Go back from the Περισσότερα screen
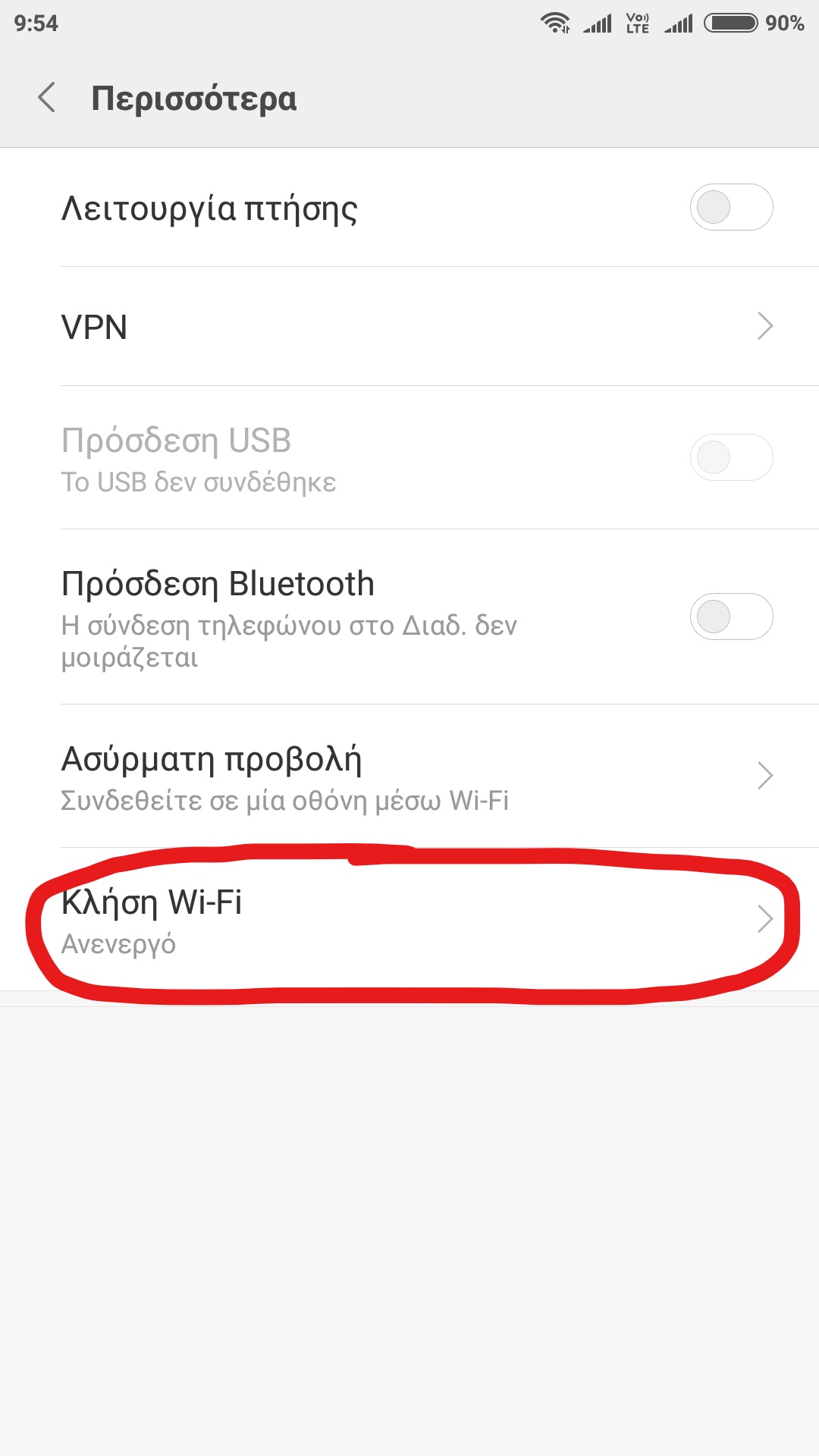This screenshot has width=819, height=1456. (x=47, y=98)
